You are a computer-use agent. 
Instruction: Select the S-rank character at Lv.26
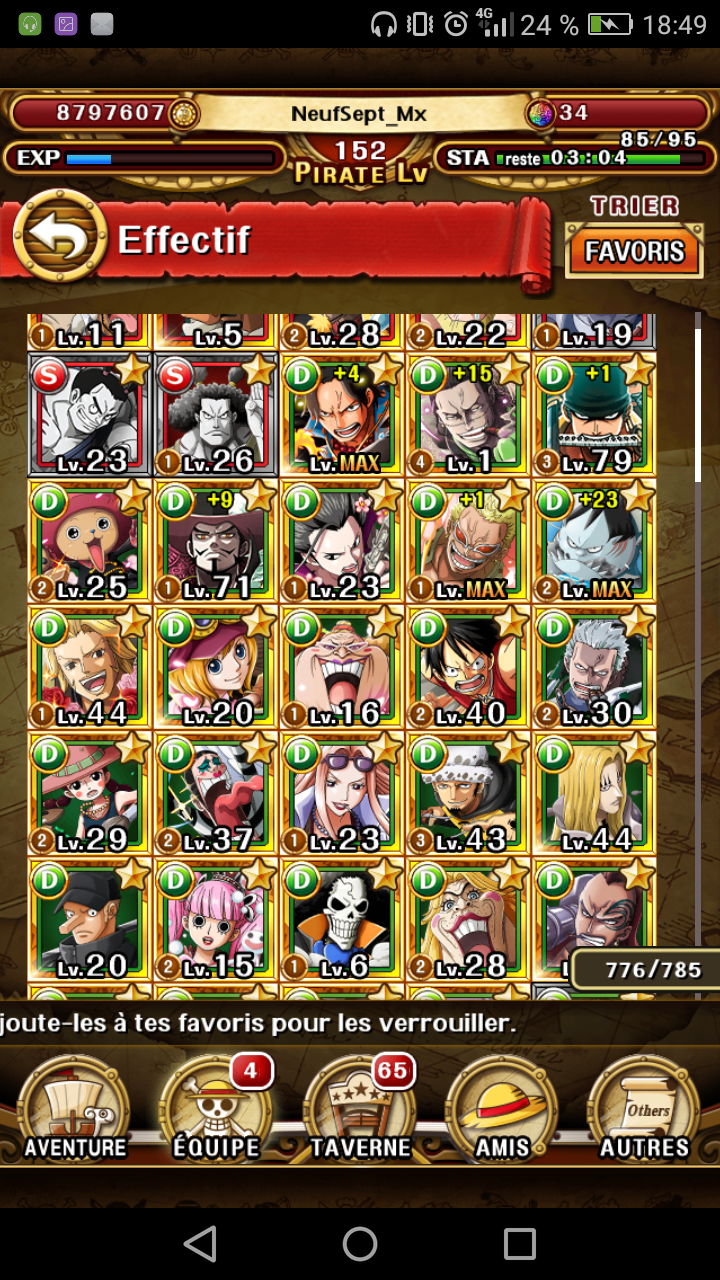[216, 414]
